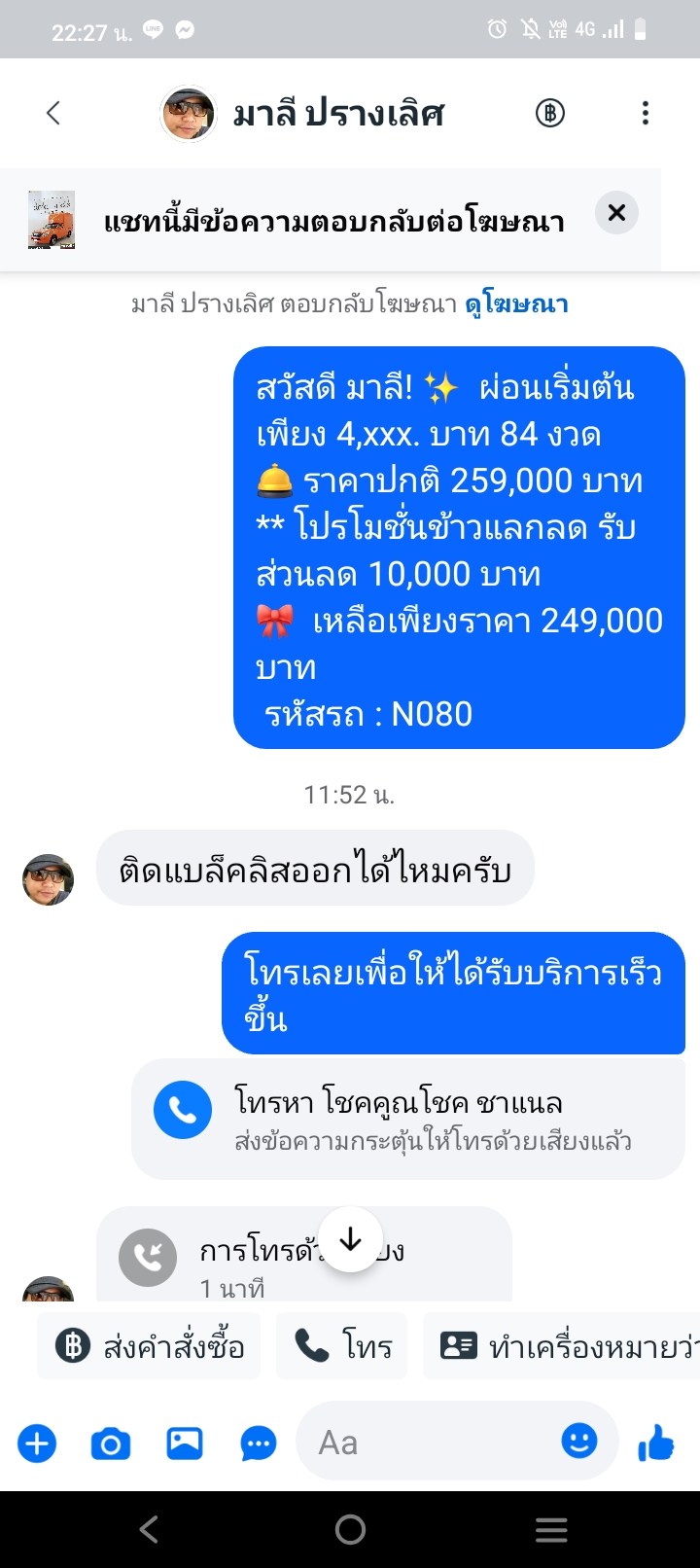The width and height of the screenshot is (700, 1568).
Task: Jump to latest message with down arrow
Action: 350,1240
